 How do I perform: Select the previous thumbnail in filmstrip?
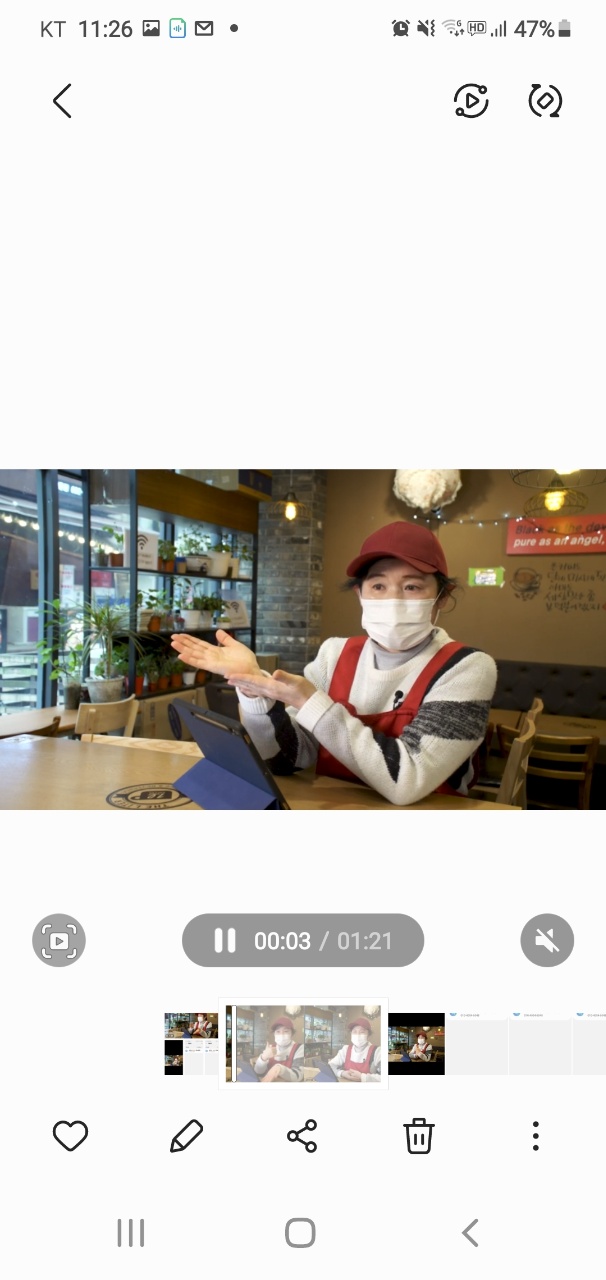click(x=191, y=1044)
